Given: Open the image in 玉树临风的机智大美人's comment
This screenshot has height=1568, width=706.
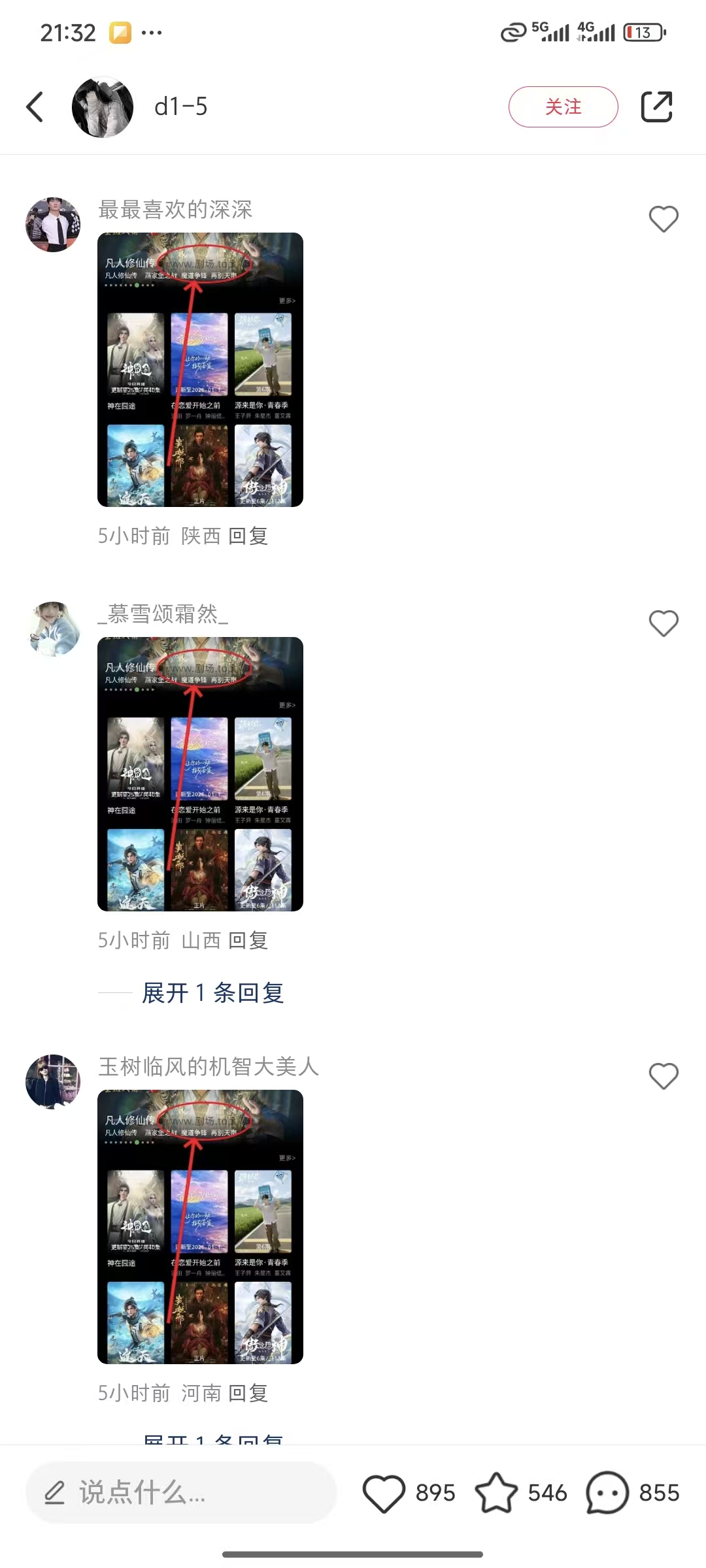Looking at the screenshot, I should tap(200, 1227).
